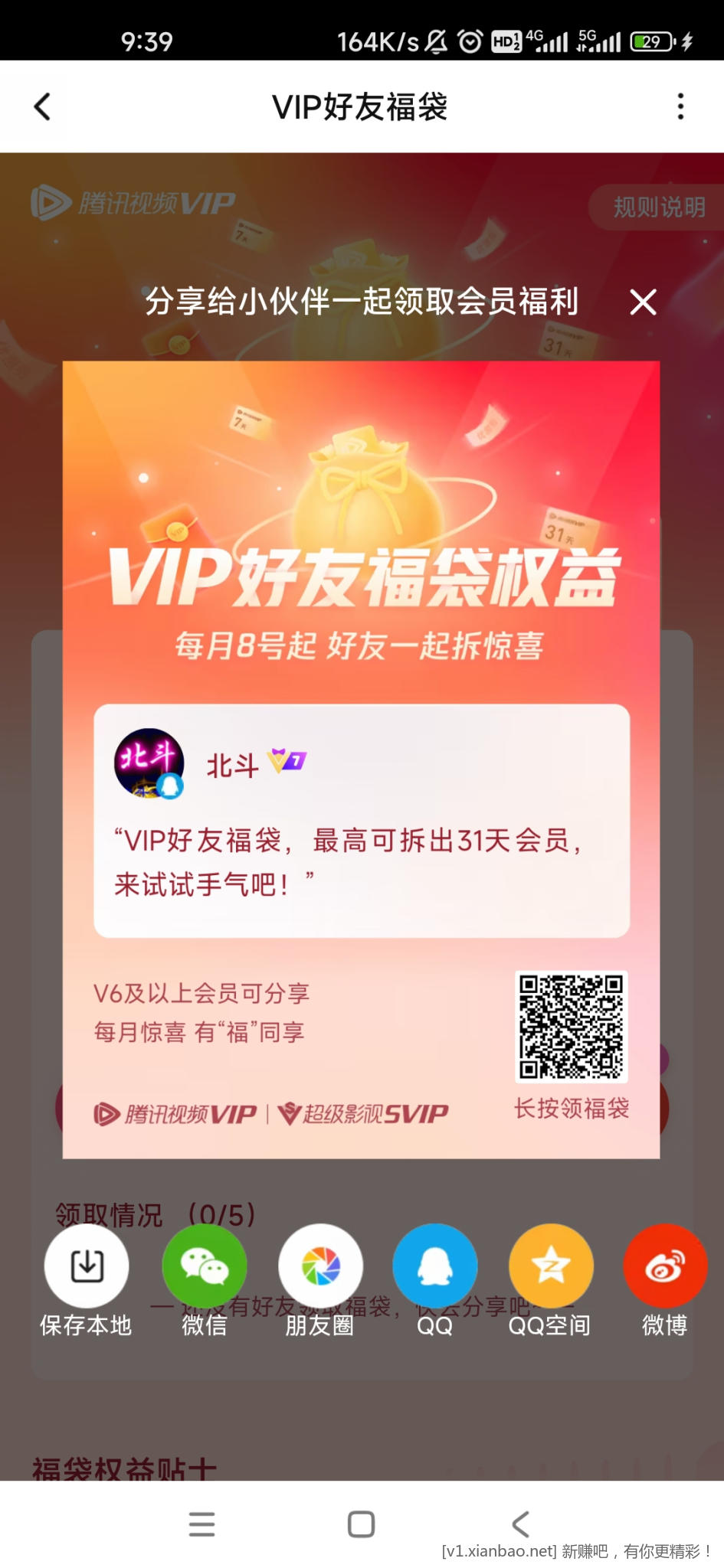Tap the system home button
The width and height of the screenshot is (724, 1568).
361,1524
